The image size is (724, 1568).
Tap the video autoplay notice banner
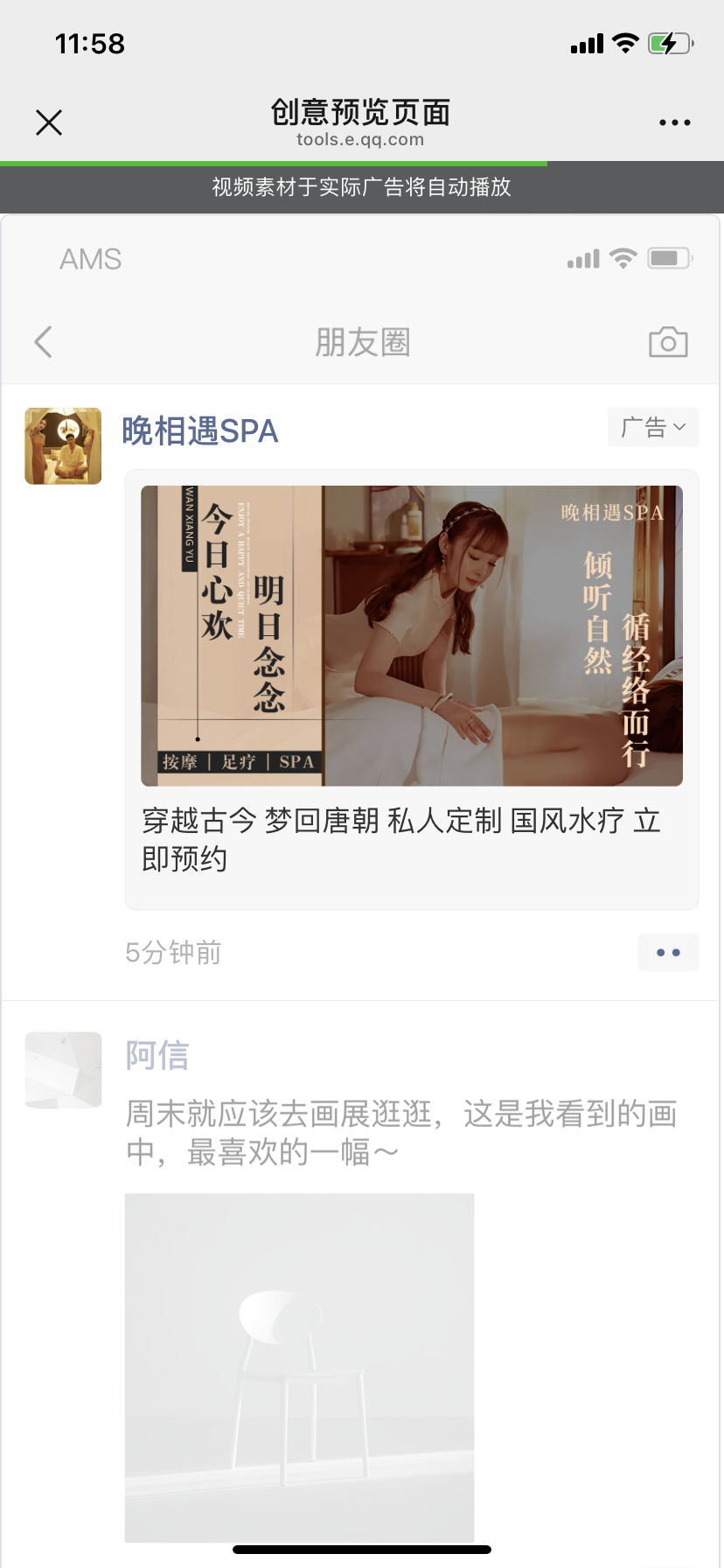(x=362, y=189)
